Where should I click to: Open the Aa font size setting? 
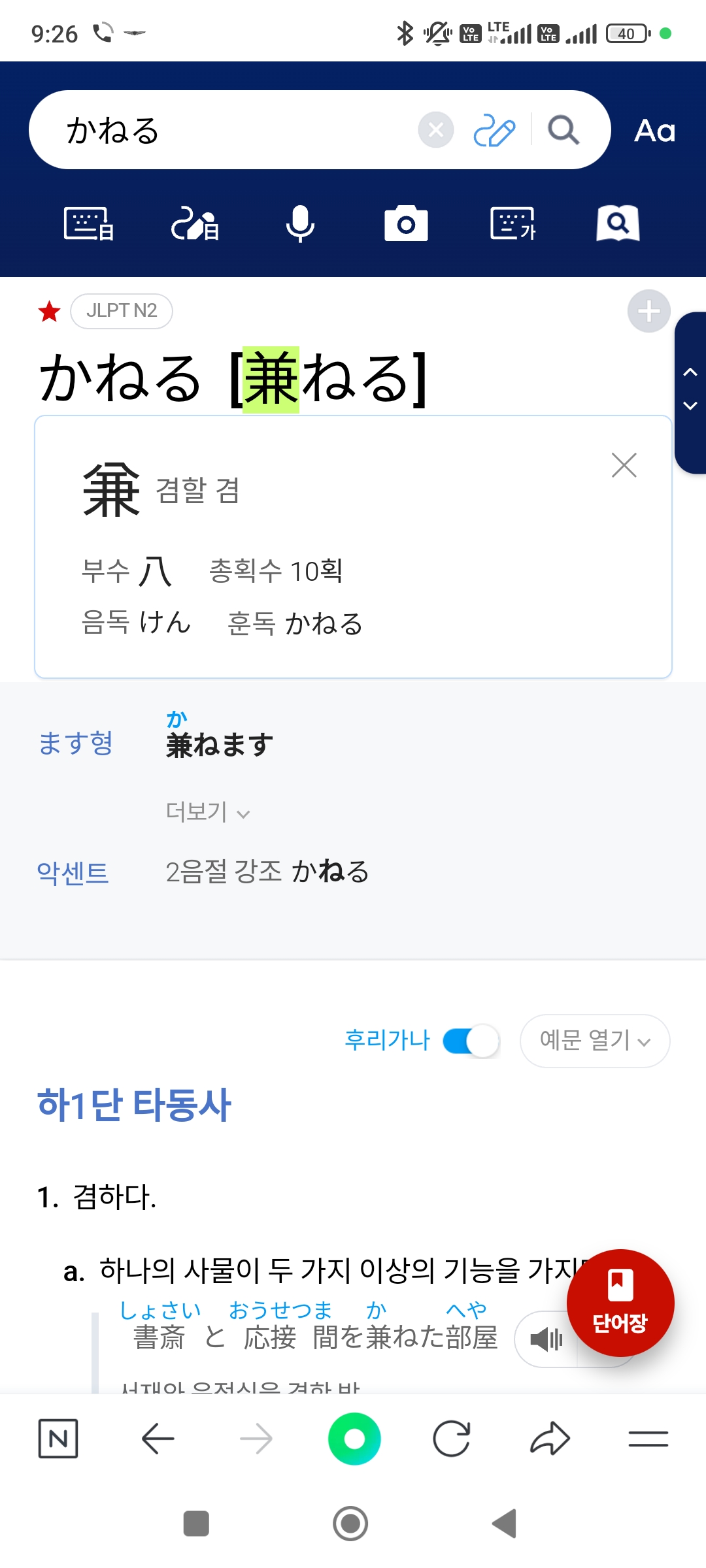pos(654,131)
